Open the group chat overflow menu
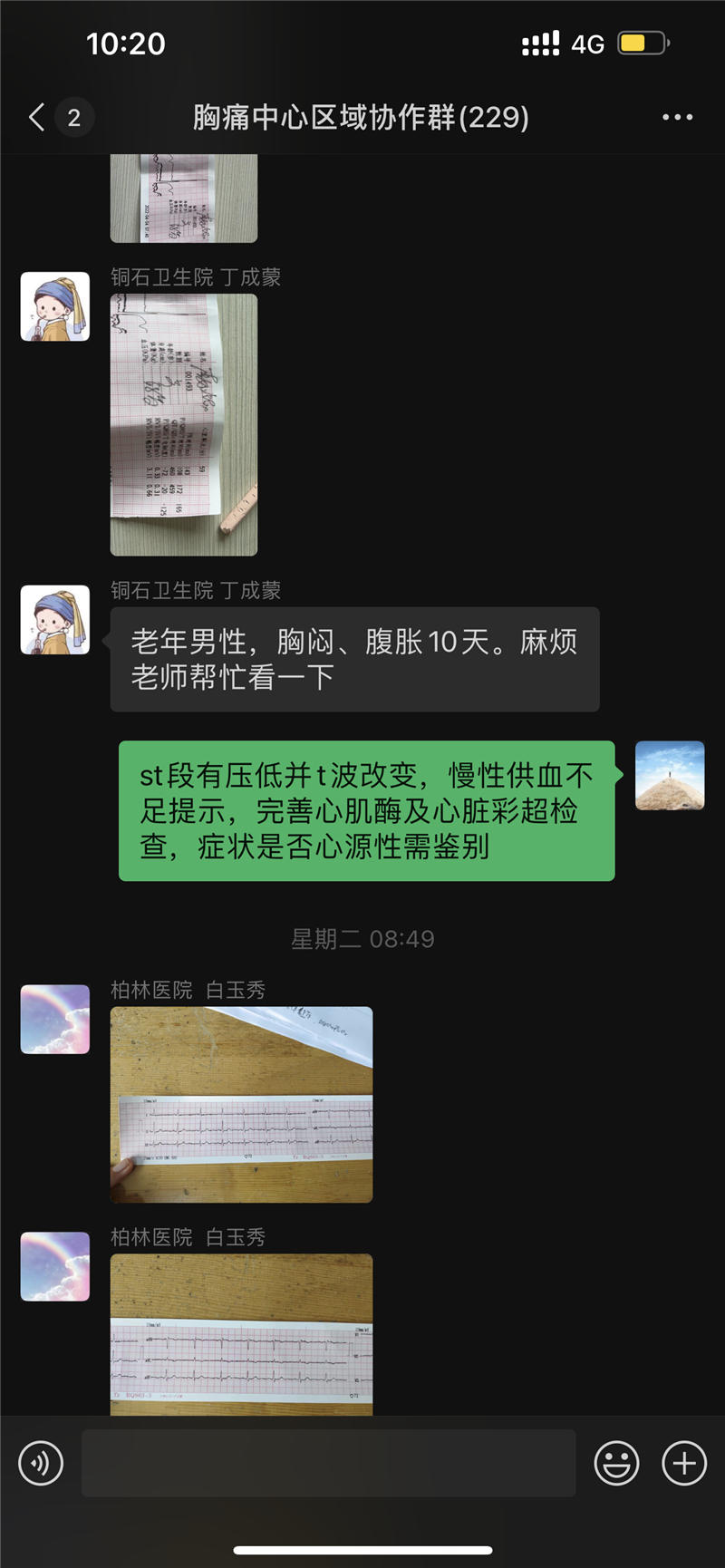 [677, 117]
